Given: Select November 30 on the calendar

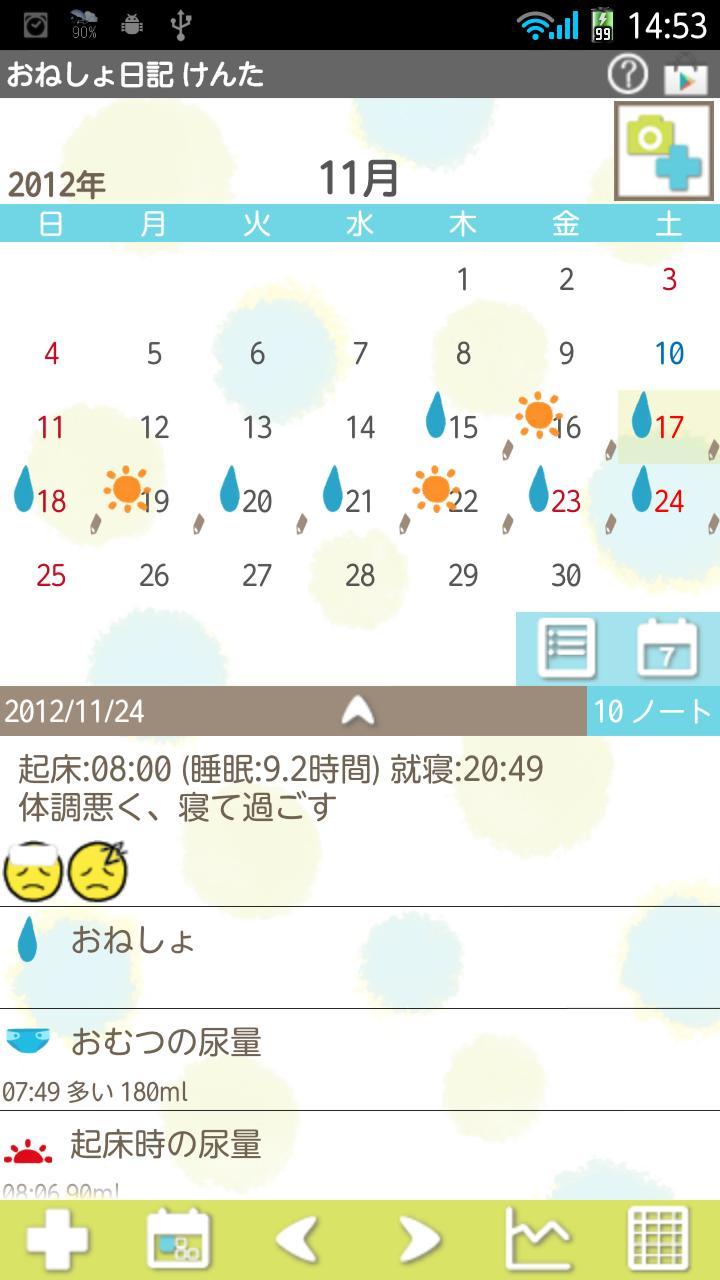Looking at the screenshot, I should [x=566, y=575].
